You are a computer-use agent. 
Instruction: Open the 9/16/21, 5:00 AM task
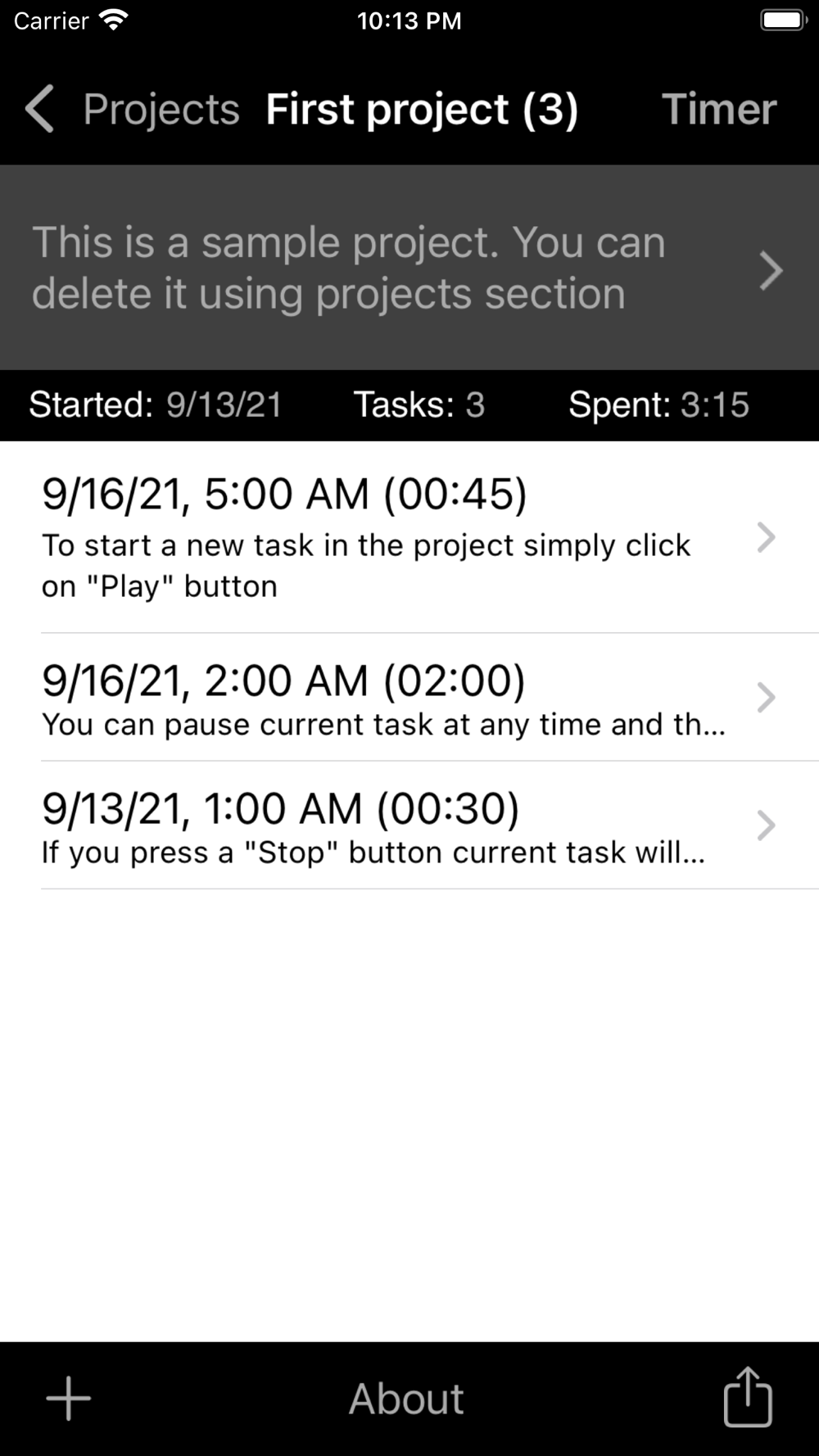pos(409,537)
